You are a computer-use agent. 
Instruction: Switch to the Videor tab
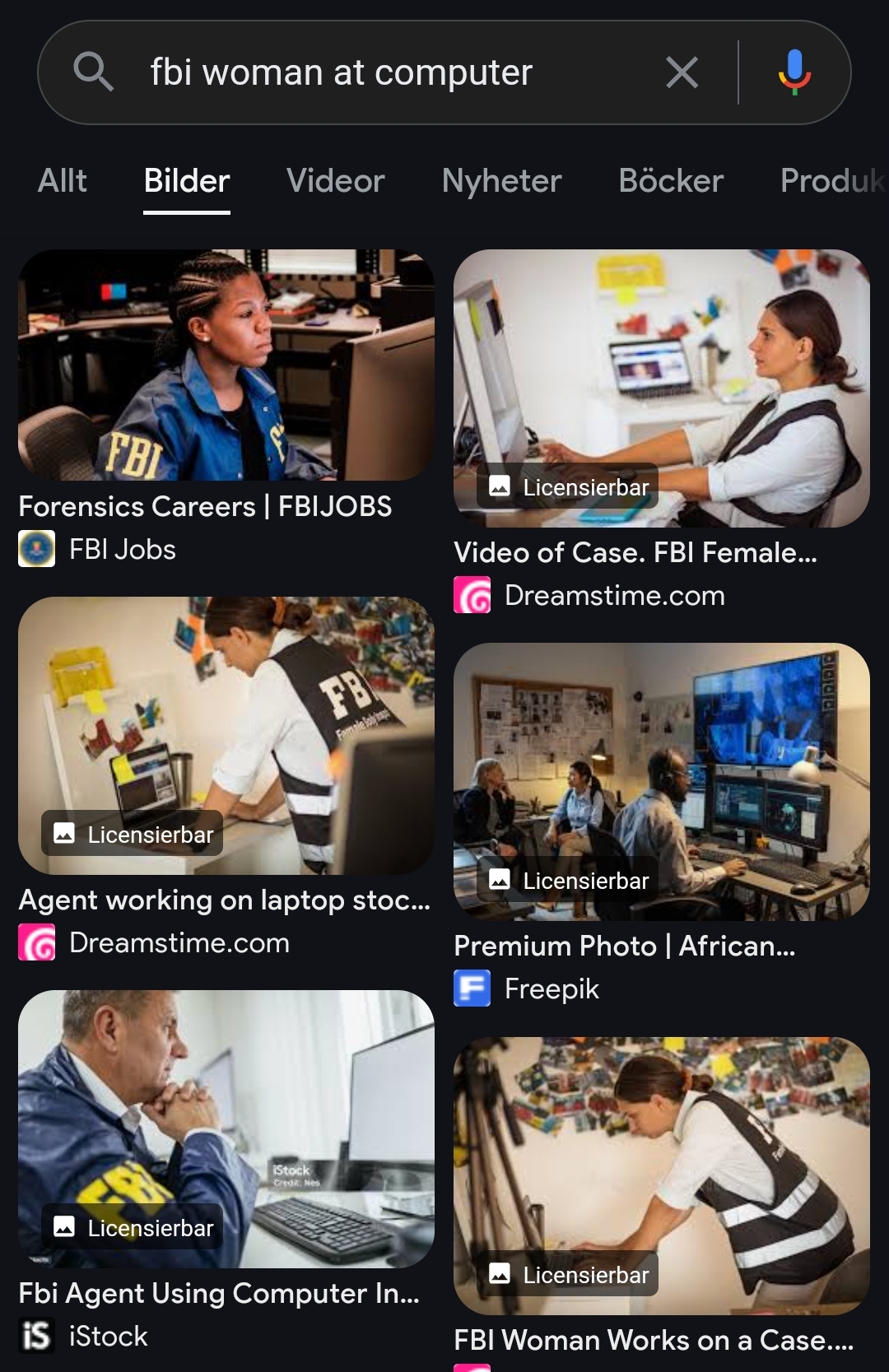pos(335,181)
